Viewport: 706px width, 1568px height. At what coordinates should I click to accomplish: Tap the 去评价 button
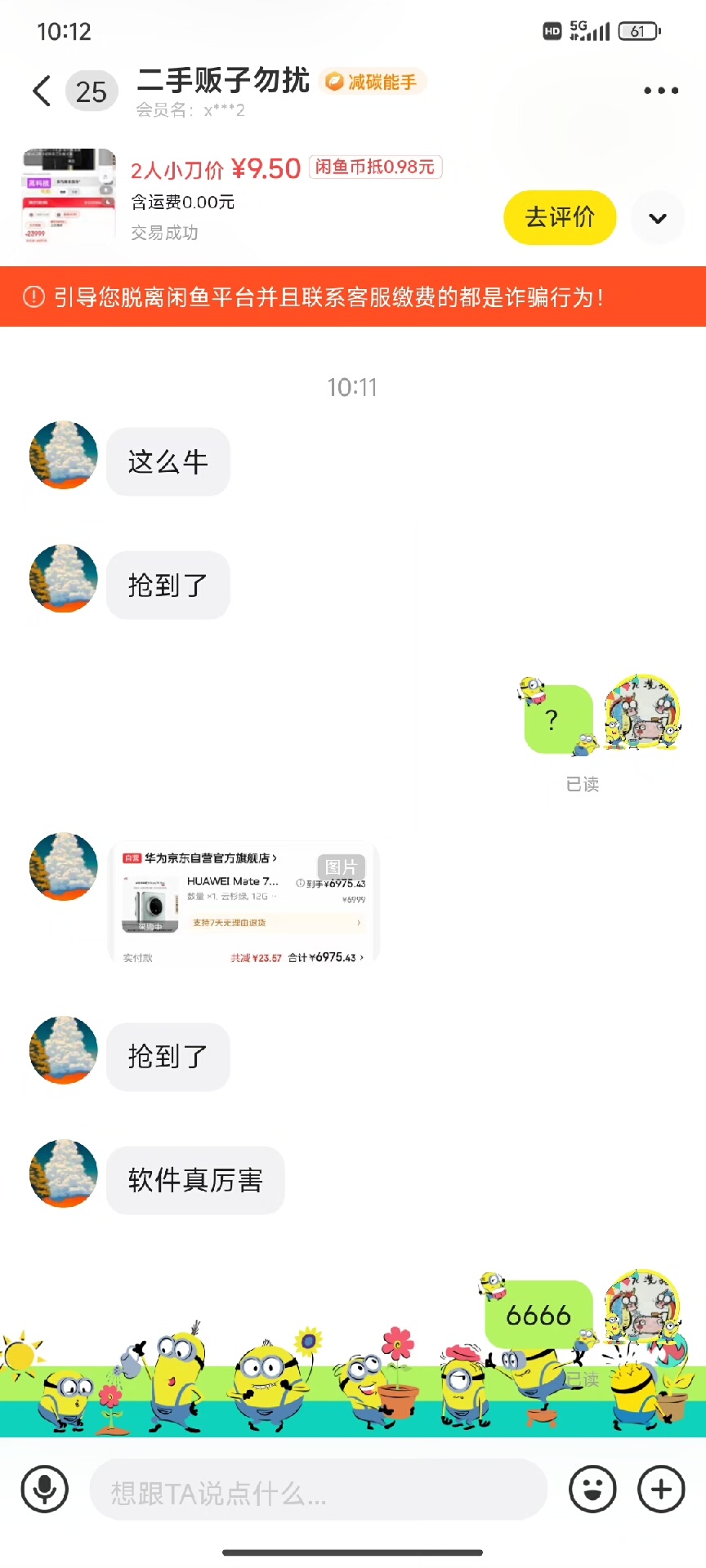pyautogui.click(x=560, y=217)
